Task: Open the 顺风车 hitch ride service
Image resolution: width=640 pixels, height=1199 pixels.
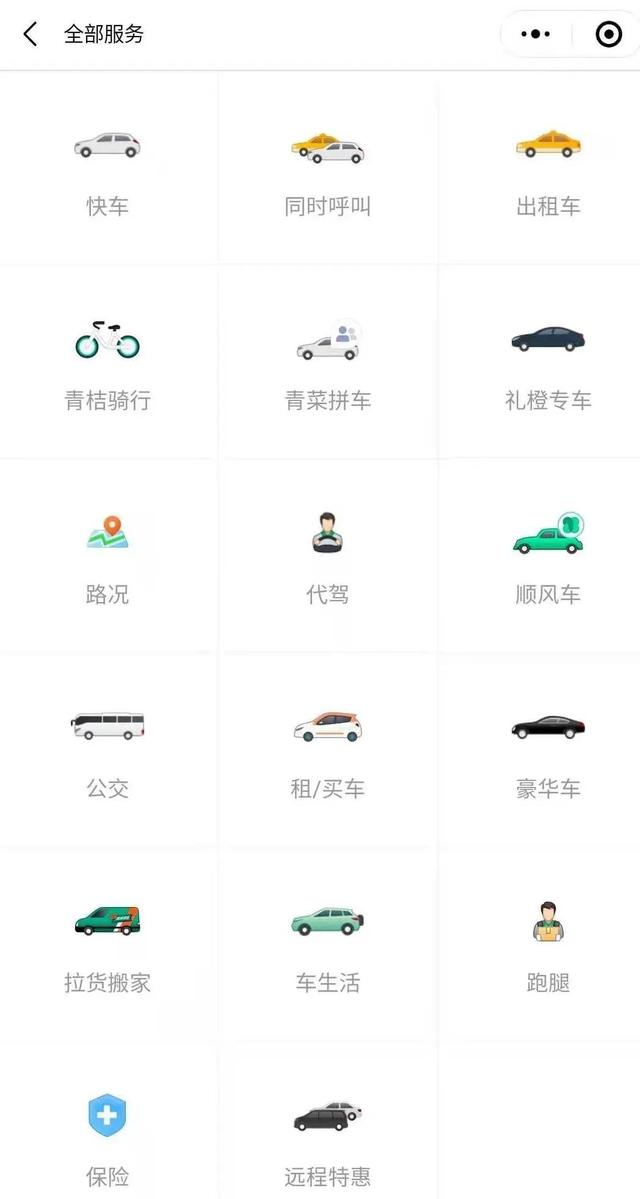Action: pyautogui.click(x=548, y=558)
